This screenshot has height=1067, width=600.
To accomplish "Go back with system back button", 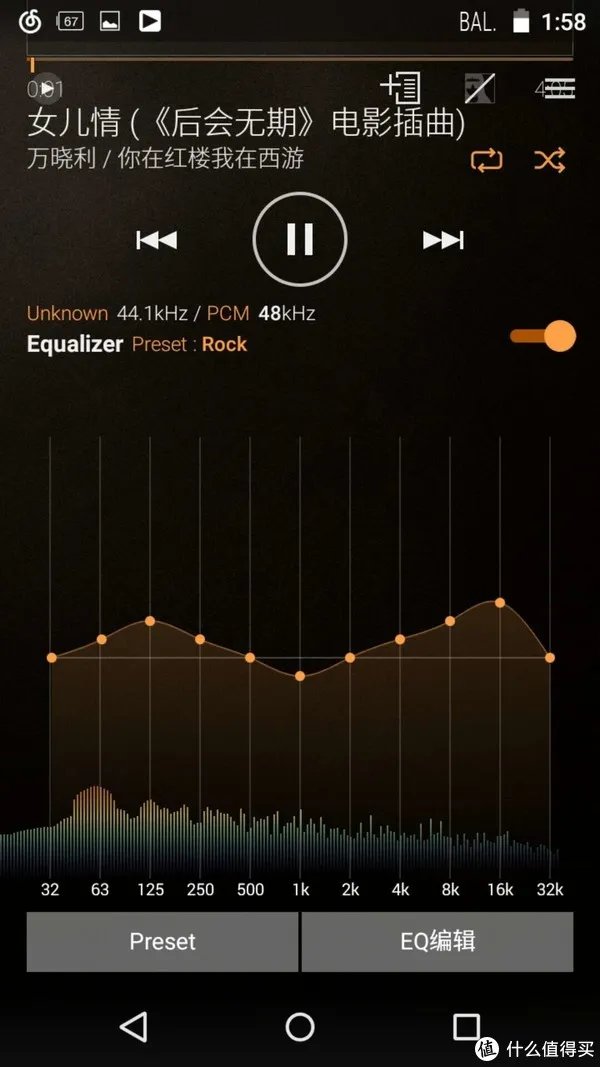I will [133, 1026].
